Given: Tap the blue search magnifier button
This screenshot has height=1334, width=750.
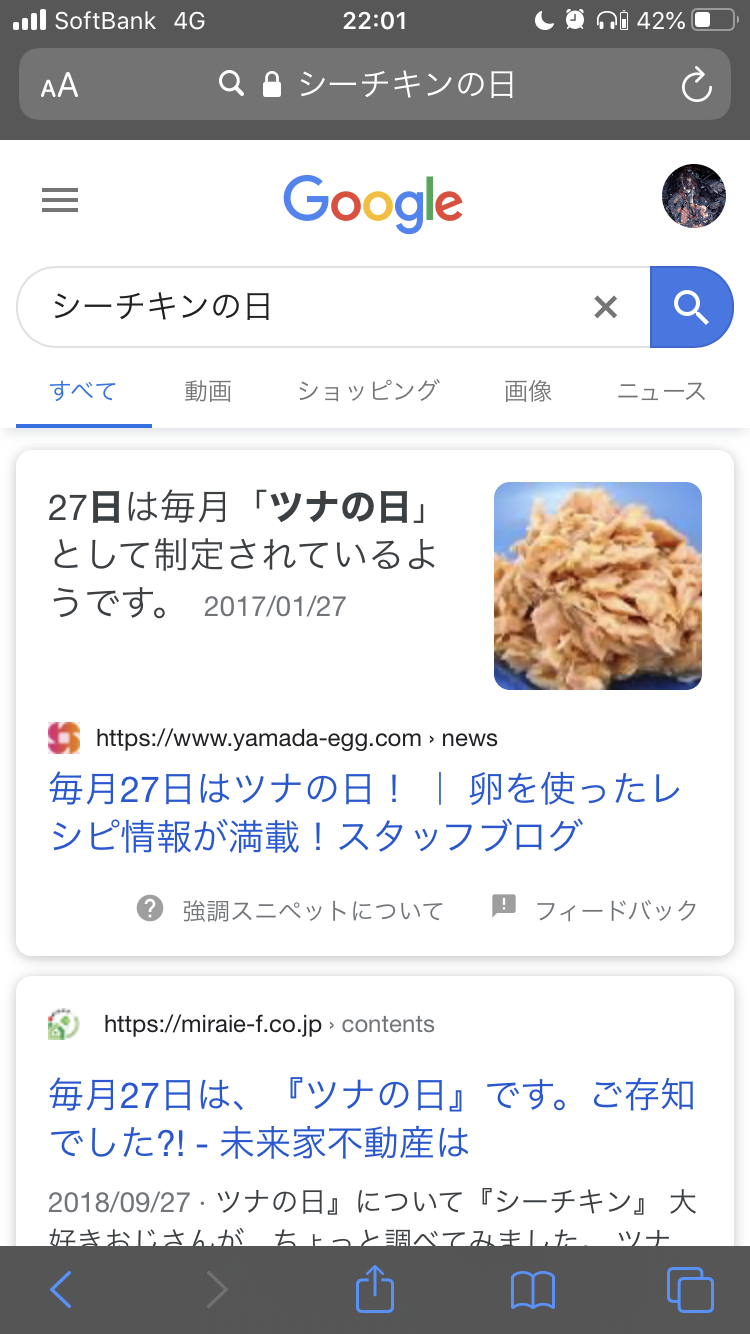Looking at the screenshot, I should [691, 307].
